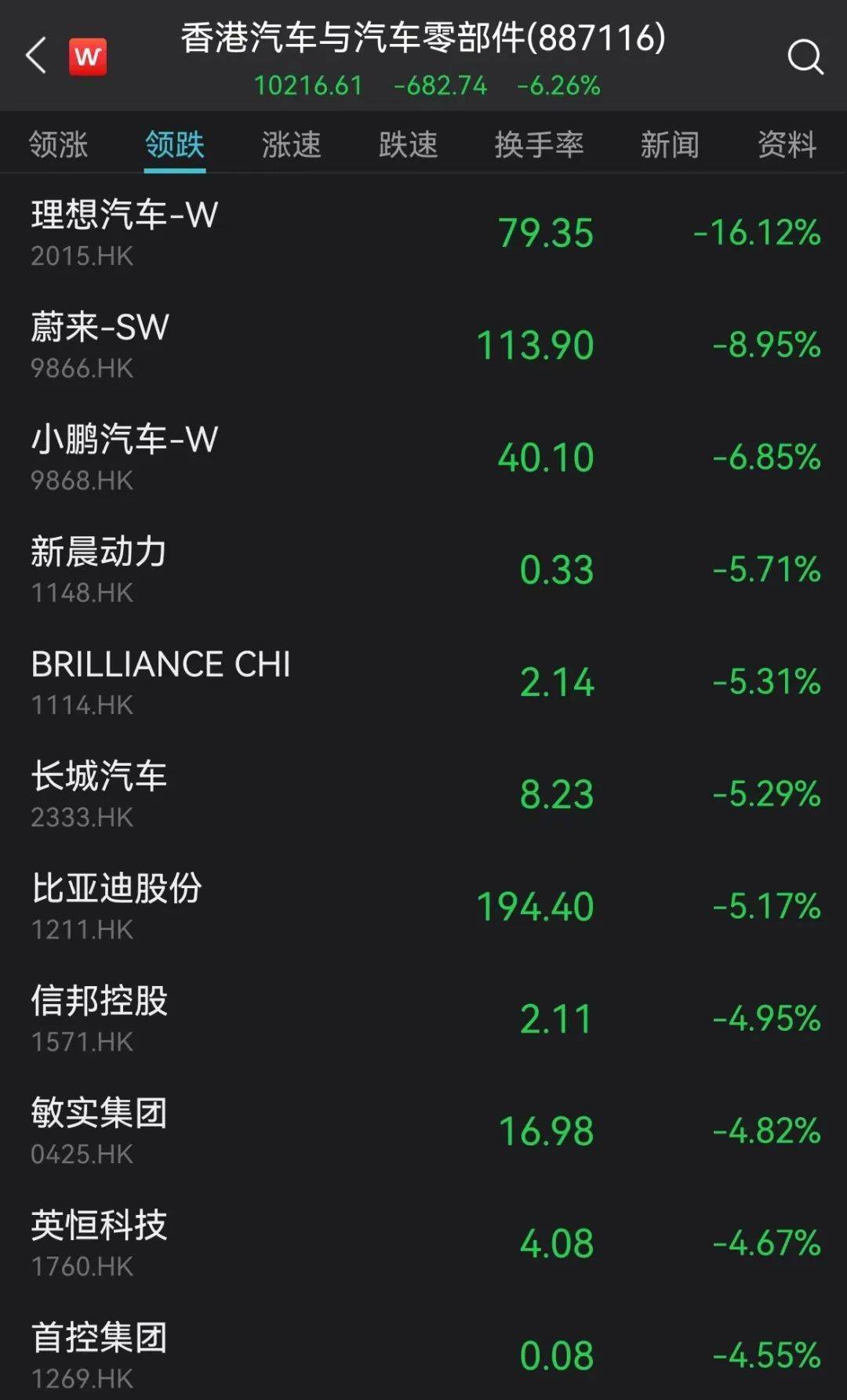The width and height of the screenshot is (847, 1400).
Task: Open 英恒科技 1760.HK row
Action: pyautogui.click(x=423, y=1242)
